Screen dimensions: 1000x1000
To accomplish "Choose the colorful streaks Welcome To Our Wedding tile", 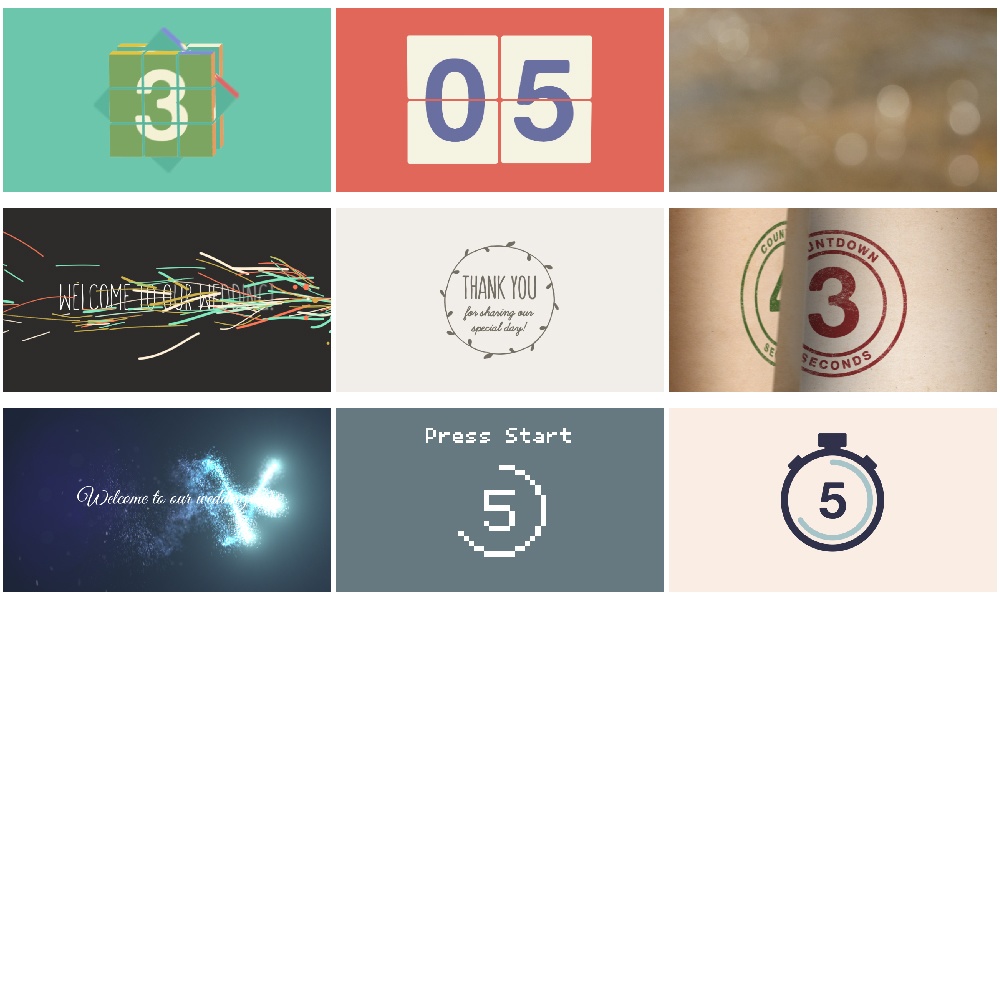I will pyautogui.click(x=167, y=300).
